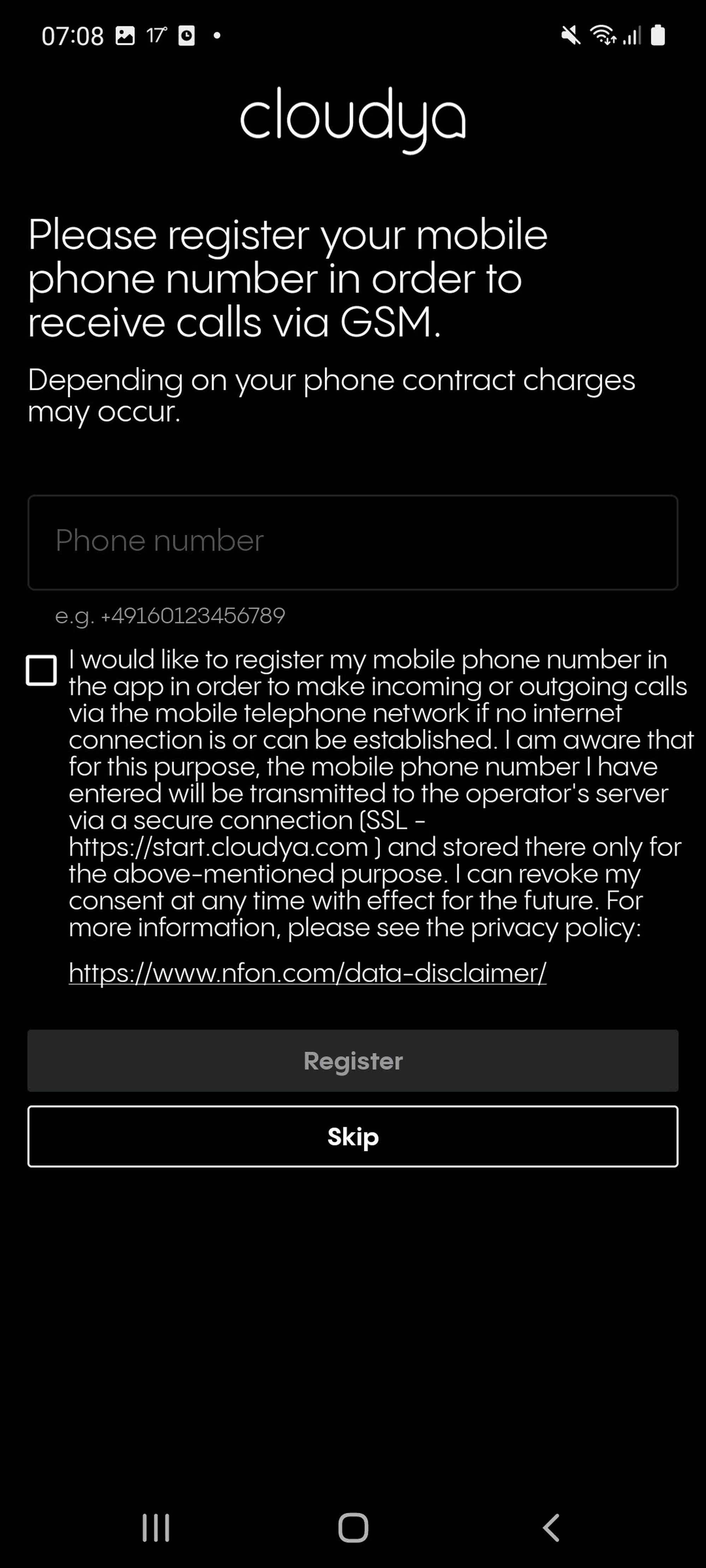
Task: Open recent apps from navigation bar
Action: click(x=156, y=1527)
